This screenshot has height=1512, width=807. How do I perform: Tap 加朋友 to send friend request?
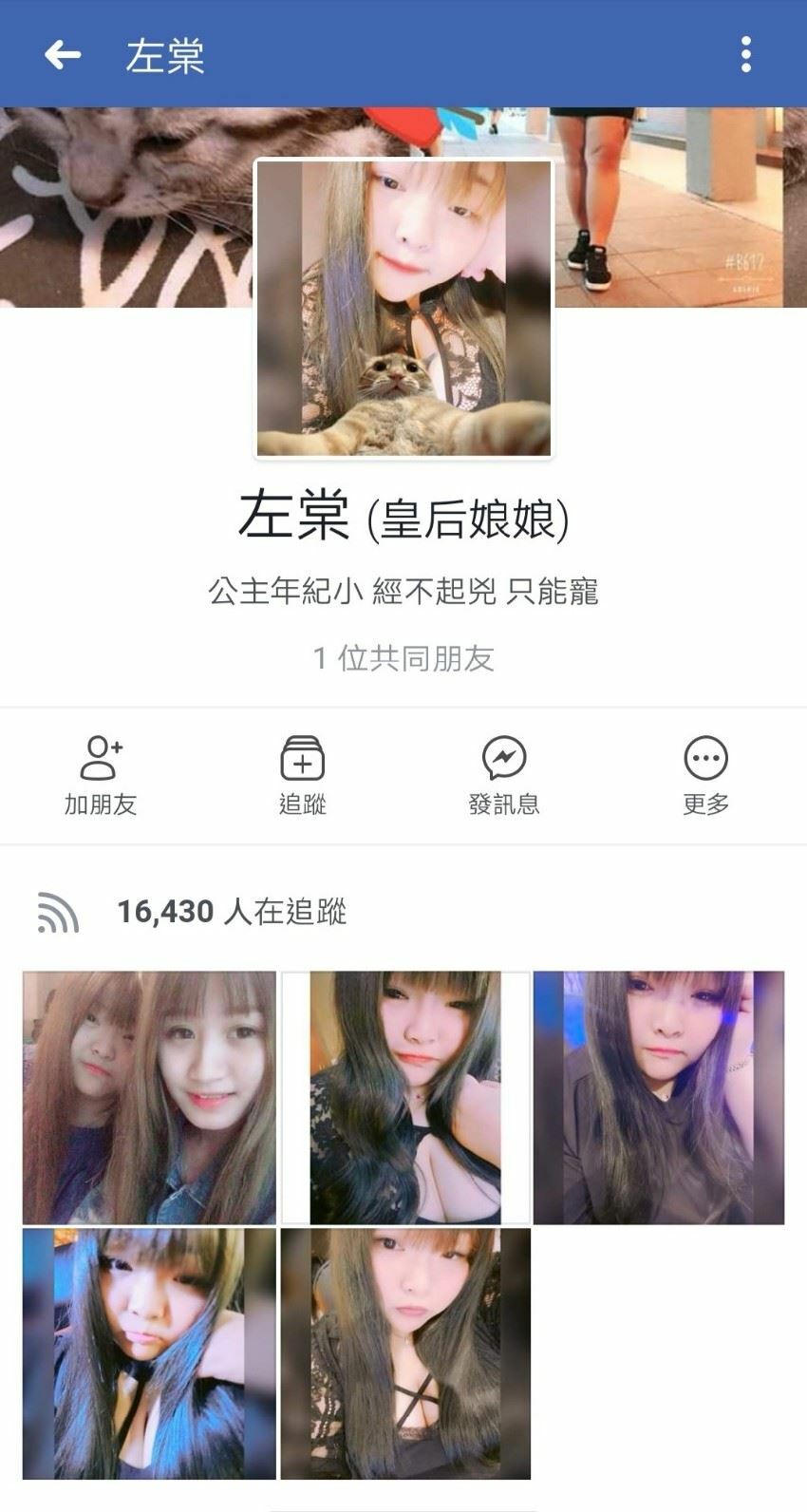pos(101,776)
